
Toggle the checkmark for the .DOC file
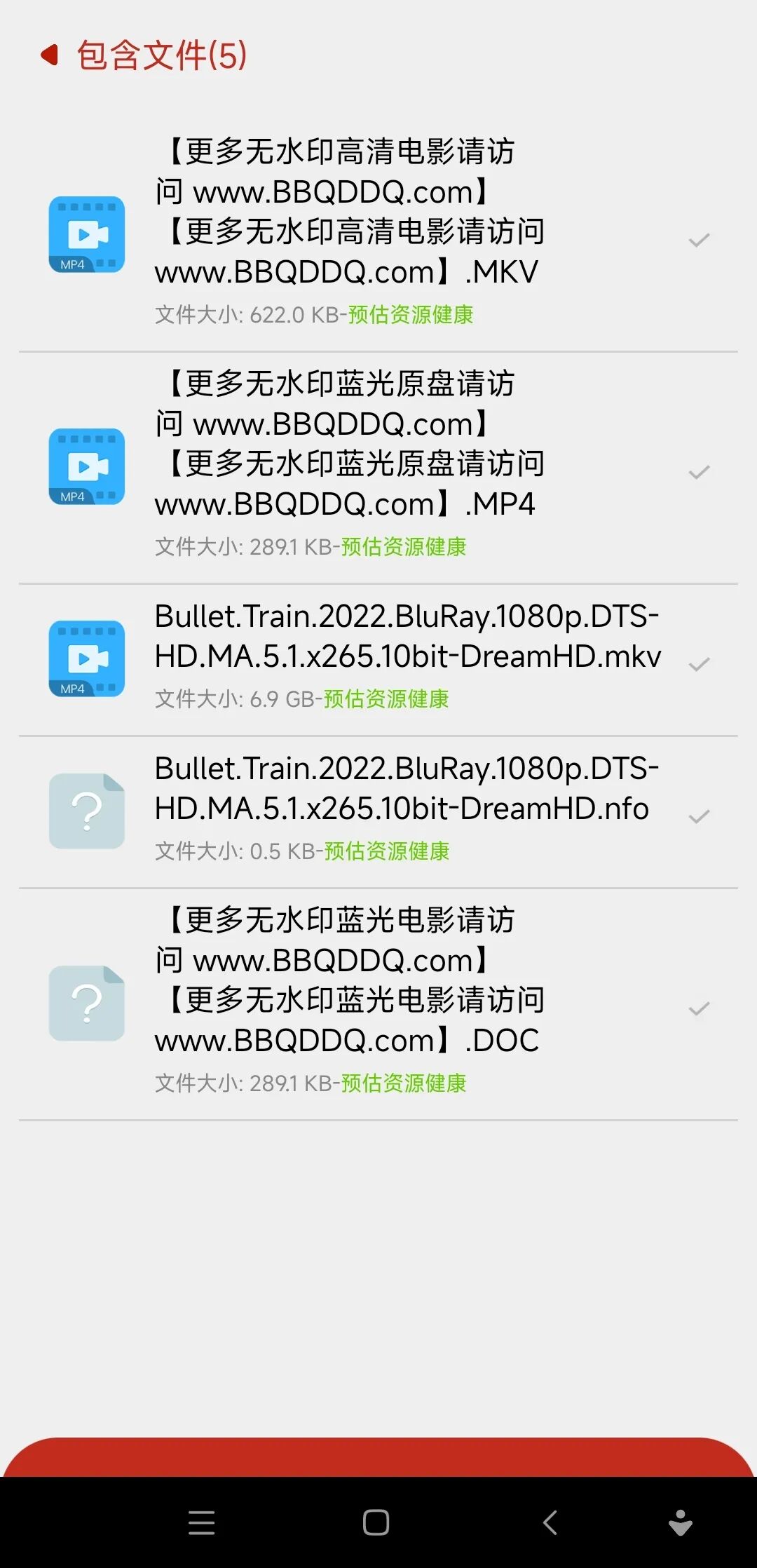(x=699, y=1009)
